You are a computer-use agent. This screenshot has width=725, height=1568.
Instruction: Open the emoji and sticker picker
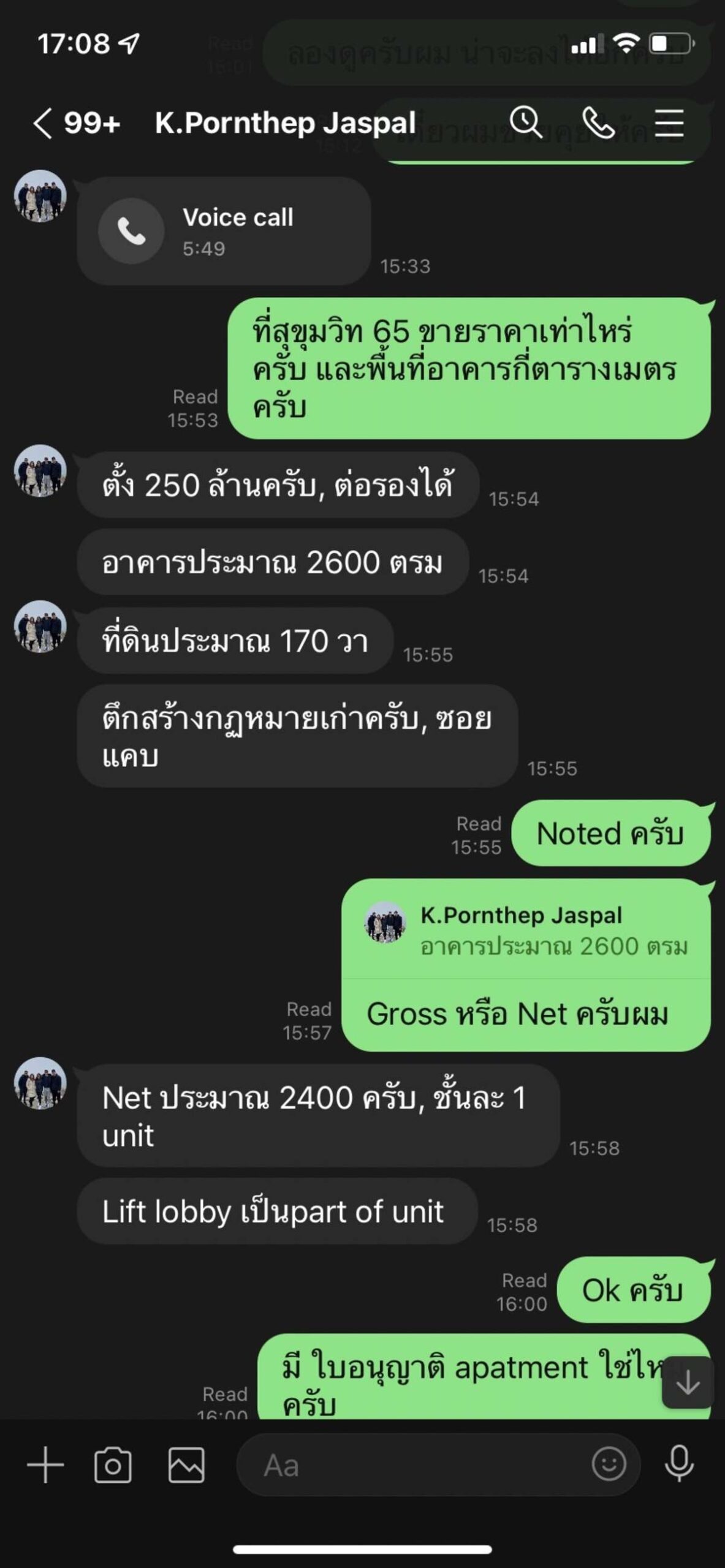[609, 1464]
